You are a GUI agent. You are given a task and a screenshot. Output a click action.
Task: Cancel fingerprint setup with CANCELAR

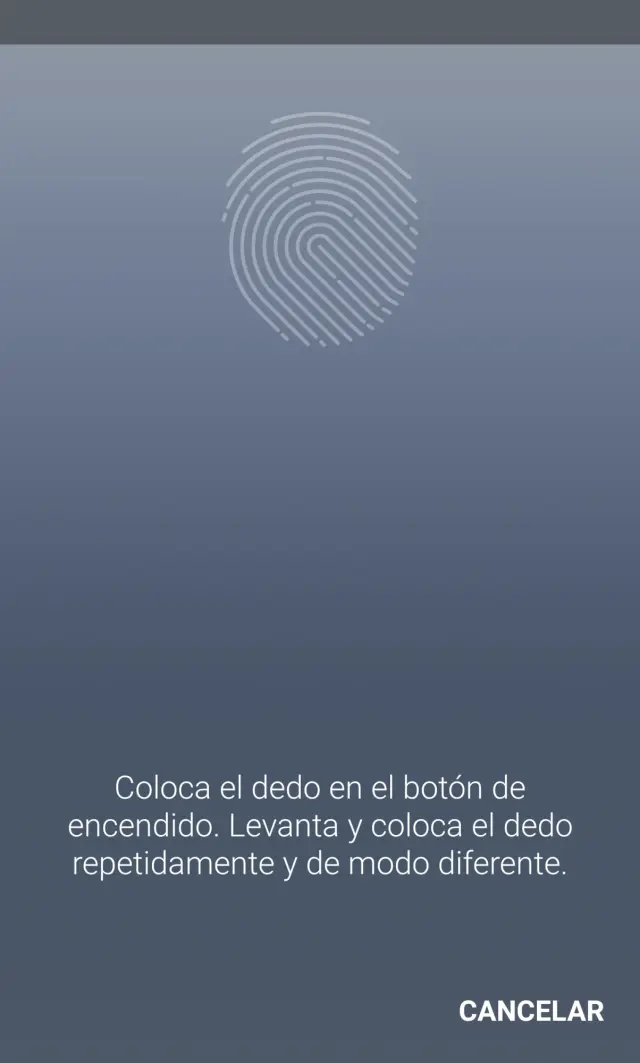point(531,1011)
